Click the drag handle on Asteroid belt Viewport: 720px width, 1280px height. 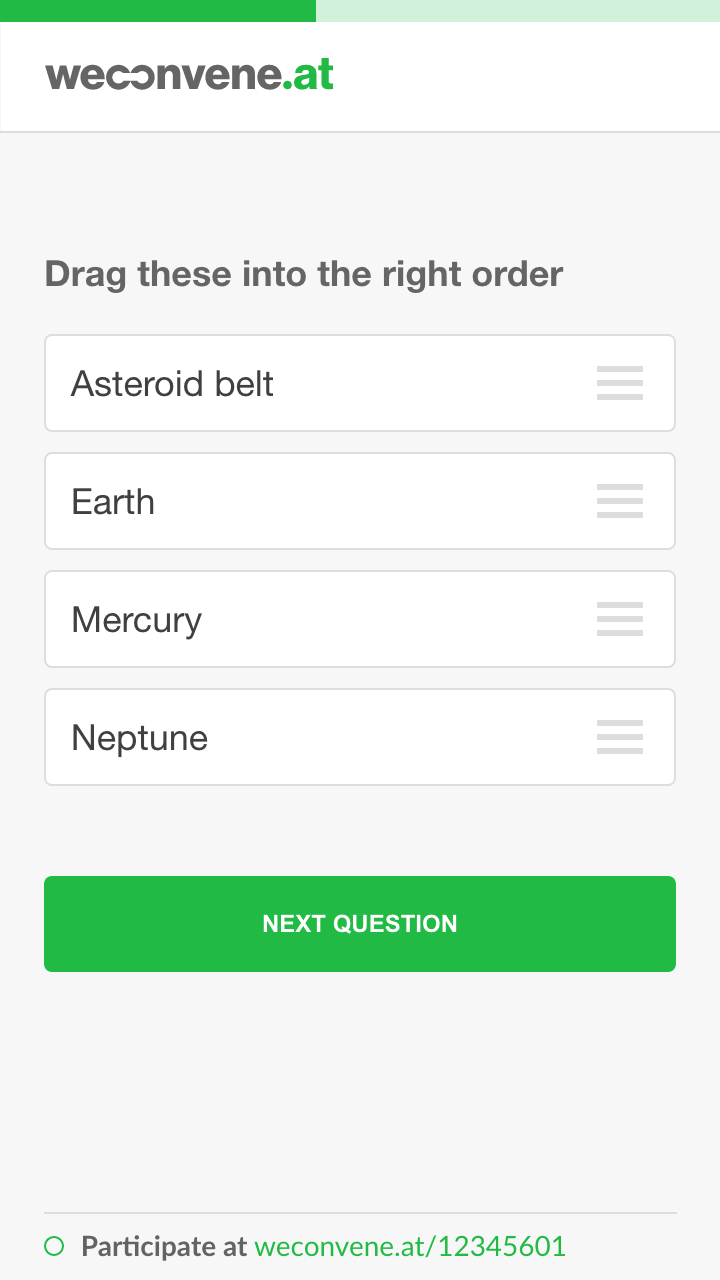coord(619,383)
